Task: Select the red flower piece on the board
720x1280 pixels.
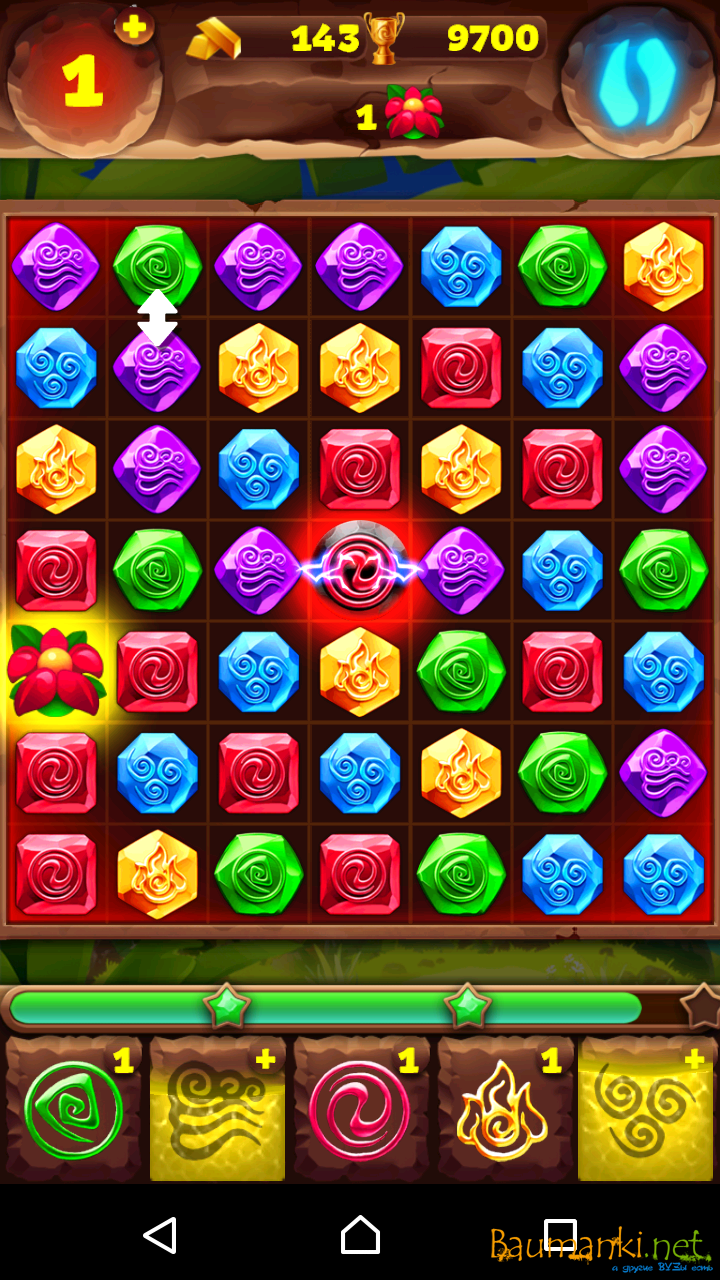Action: (56, 670)
